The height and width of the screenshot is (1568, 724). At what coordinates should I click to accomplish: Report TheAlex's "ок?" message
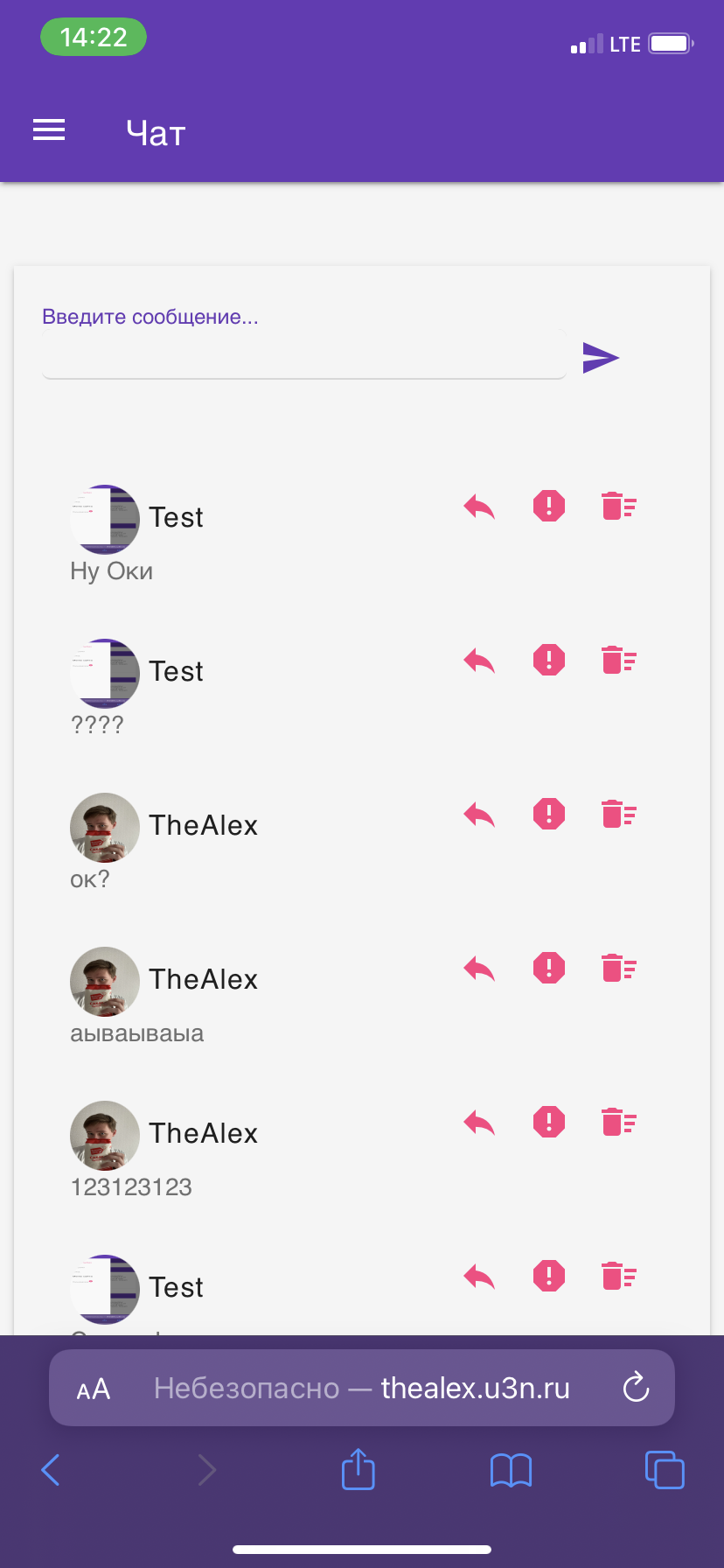coord(549,814)
